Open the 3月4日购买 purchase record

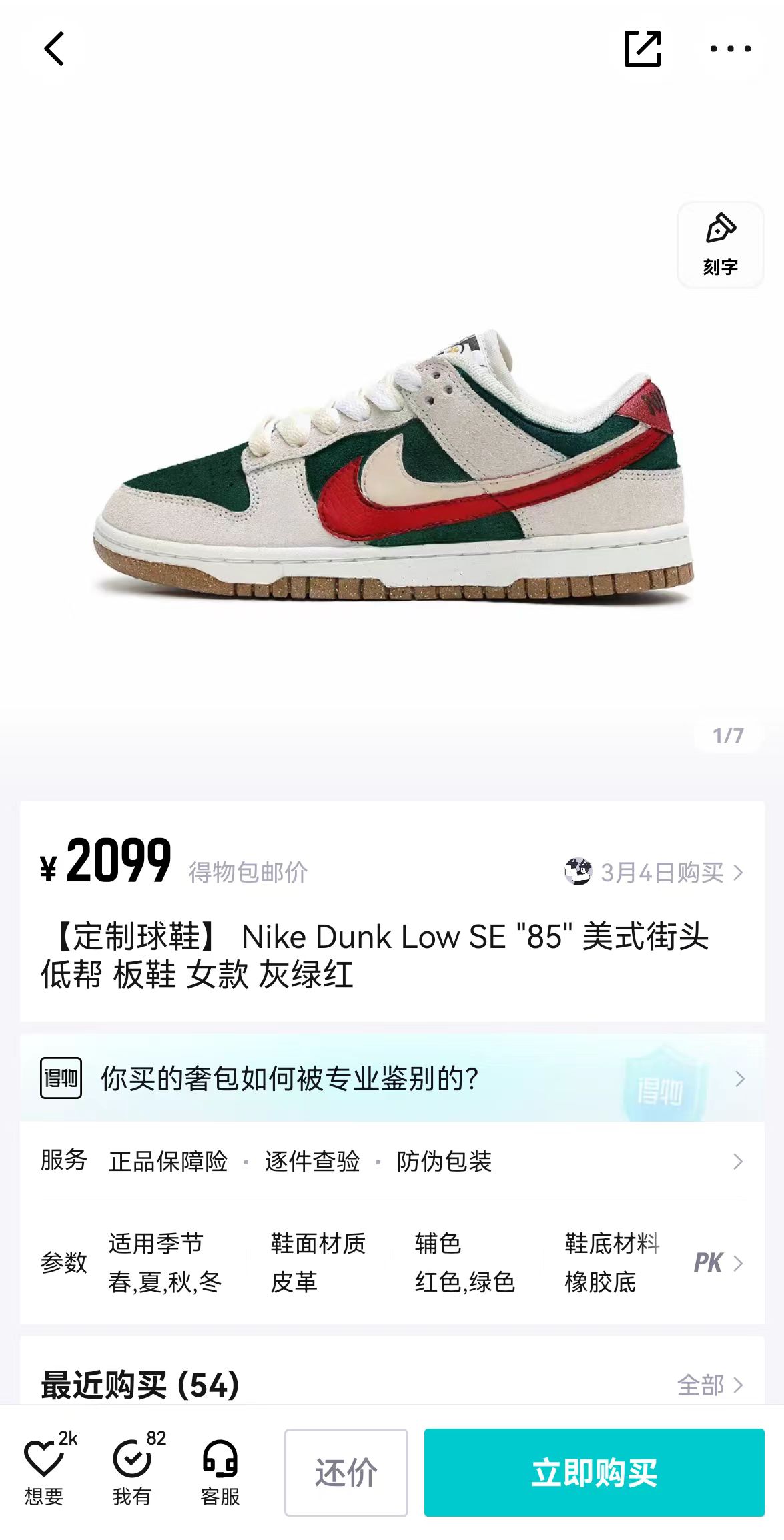654,872
